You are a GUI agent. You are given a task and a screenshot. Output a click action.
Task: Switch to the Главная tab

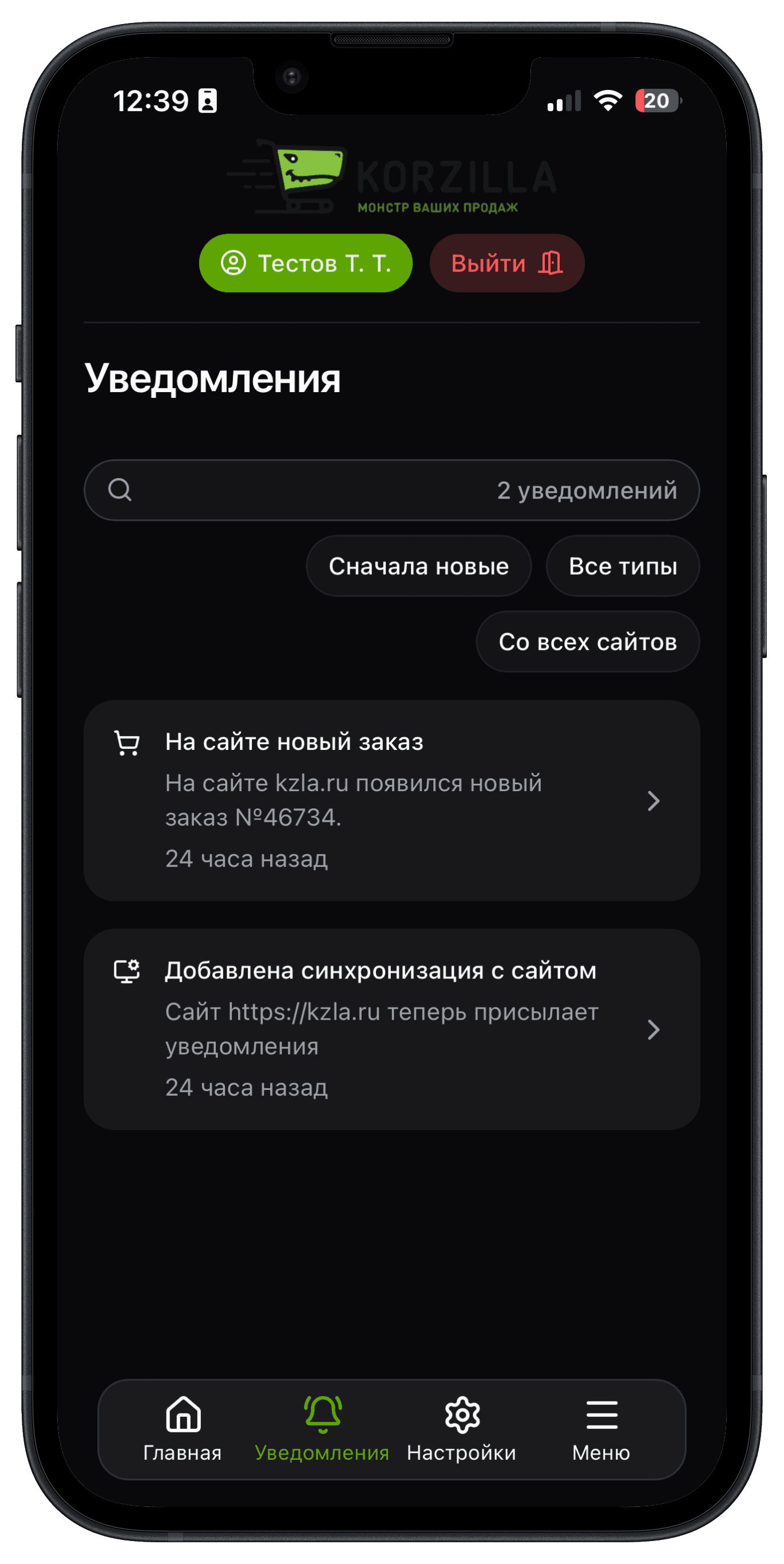(x=183, y=1429)
